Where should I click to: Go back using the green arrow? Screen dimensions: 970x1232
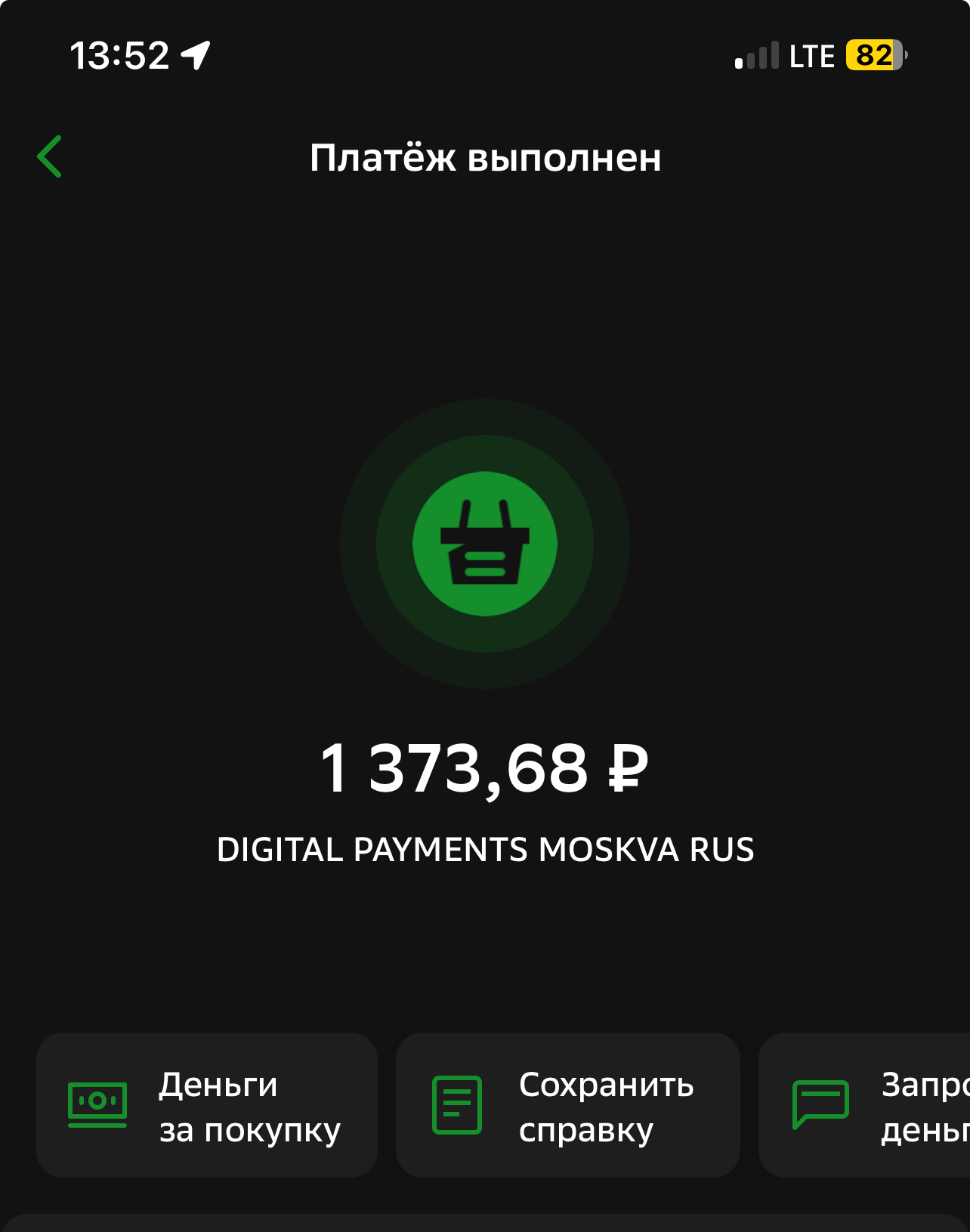[50, 157]
